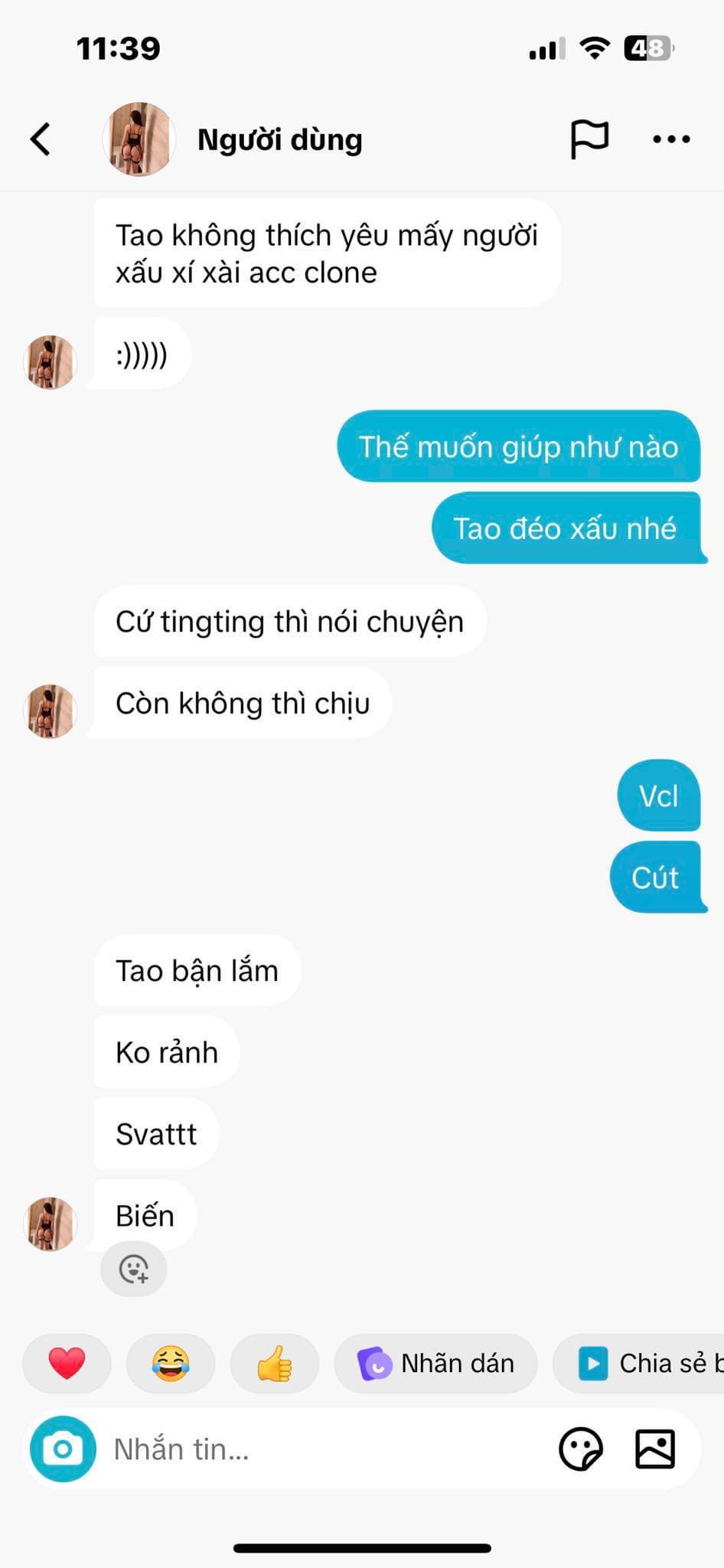This screenshot has height=1568, width=724.
Task: Send the red heart quick reaction
Action: [67, 1364]
